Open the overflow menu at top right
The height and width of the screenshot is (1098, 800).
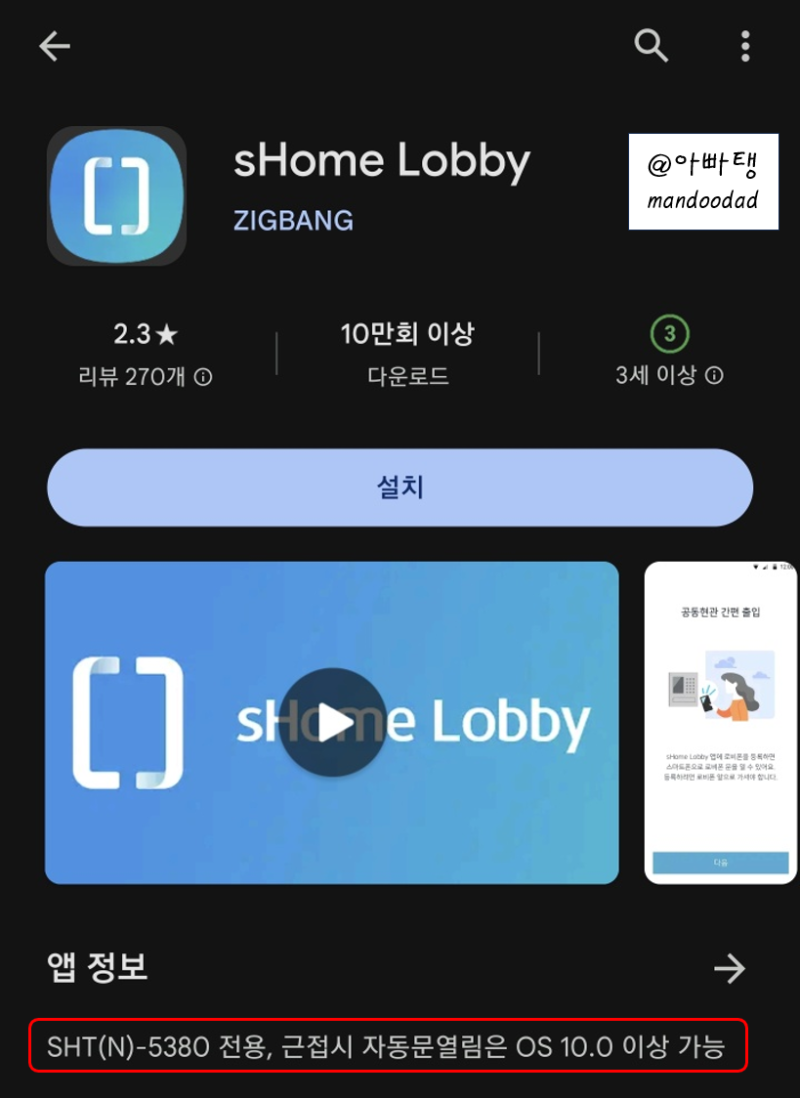pyautogui.click(x=744, y=46)
